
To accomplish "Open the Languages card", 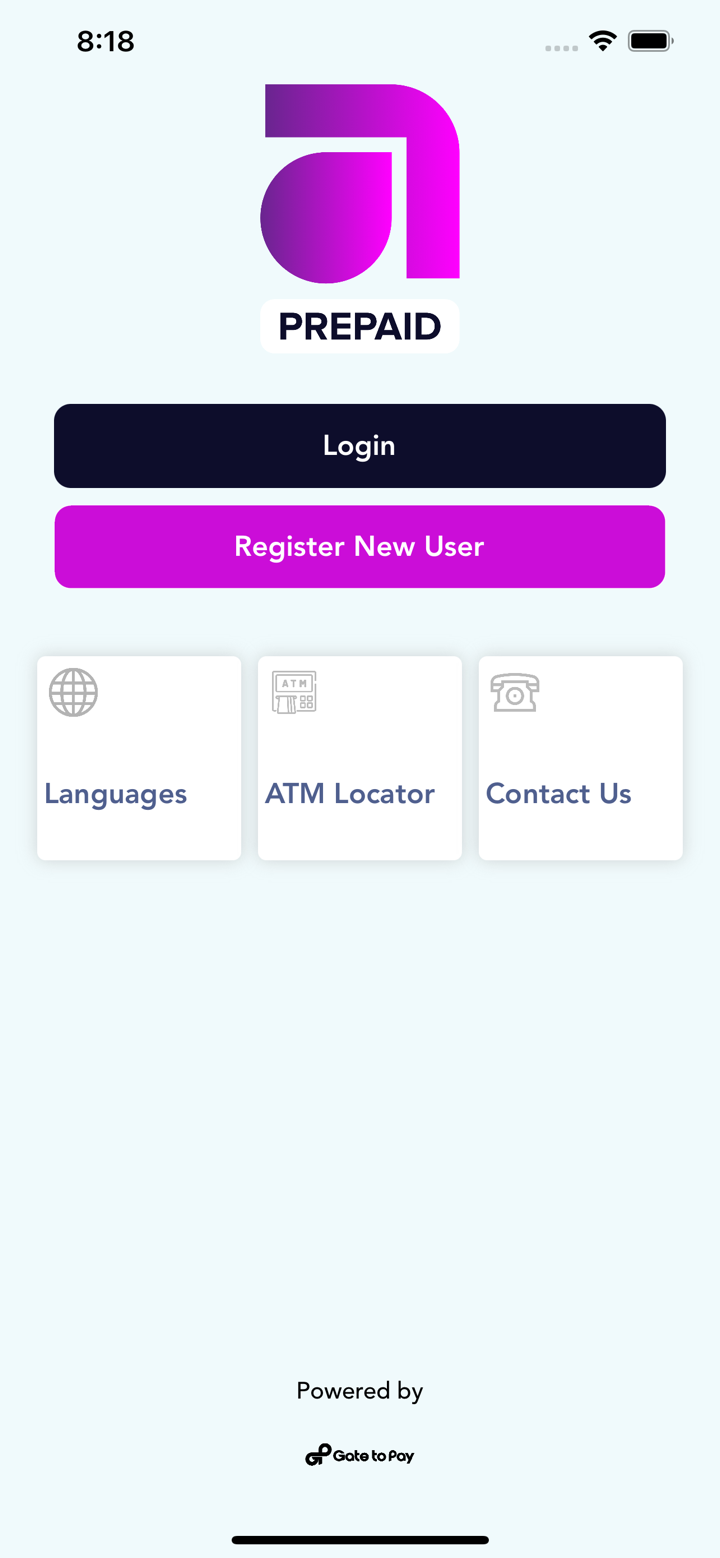I will point(139,758).
